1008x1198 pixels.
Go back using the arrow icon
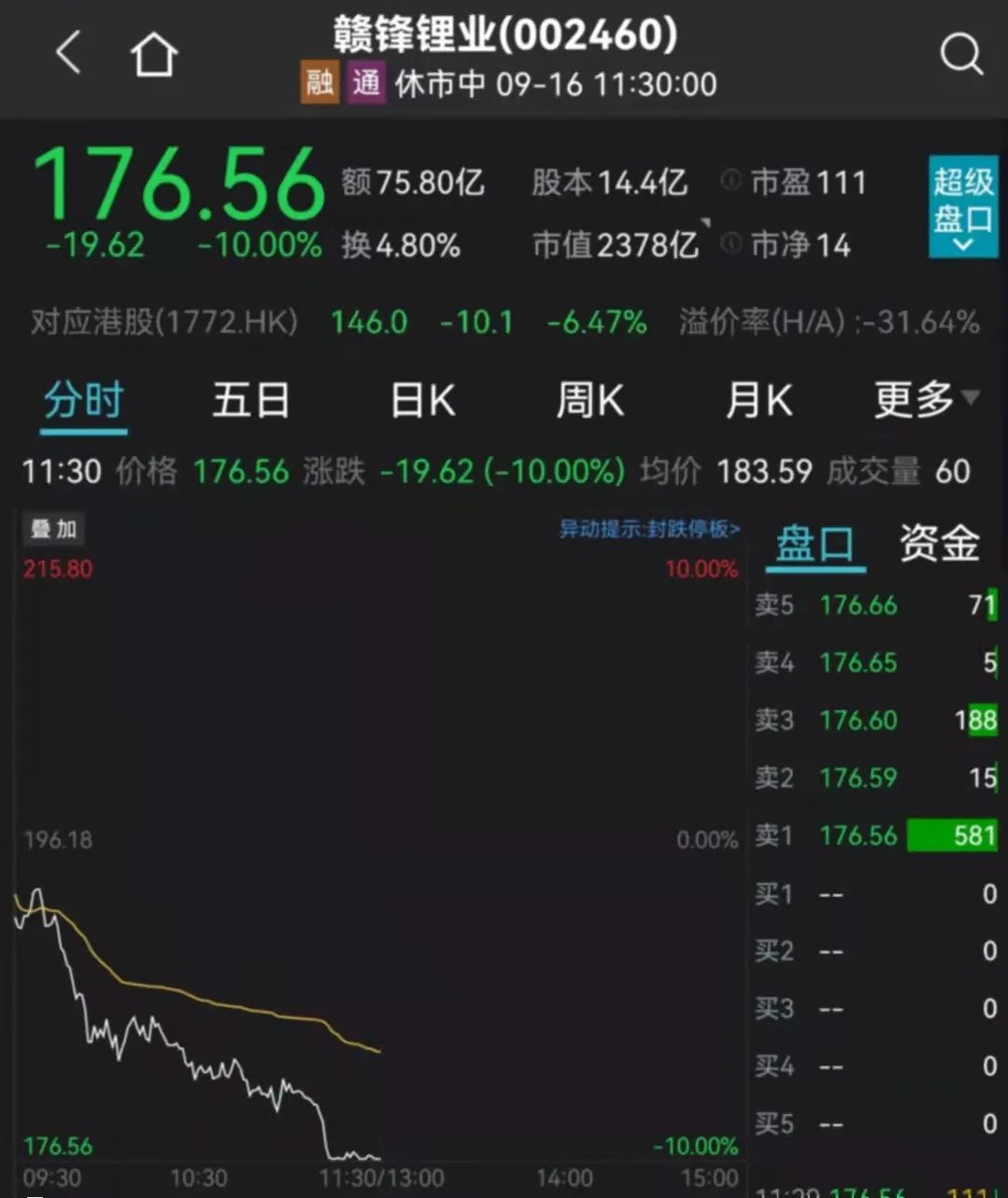(69, 52)
